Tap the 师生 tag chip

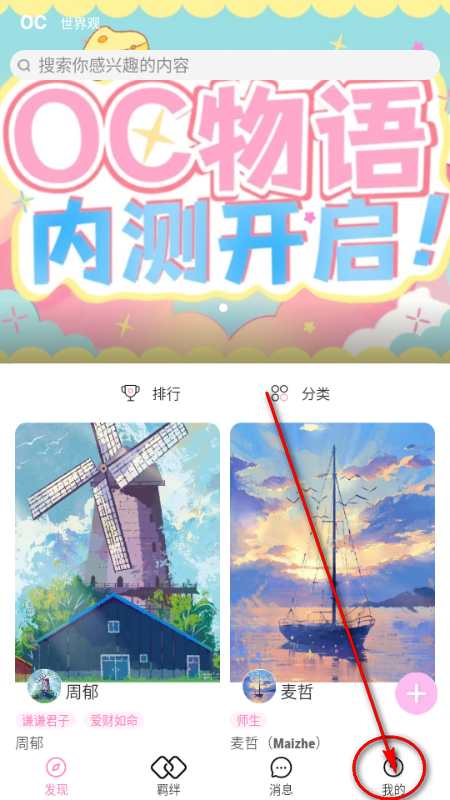pyautogui.click(x=248, y=720)
